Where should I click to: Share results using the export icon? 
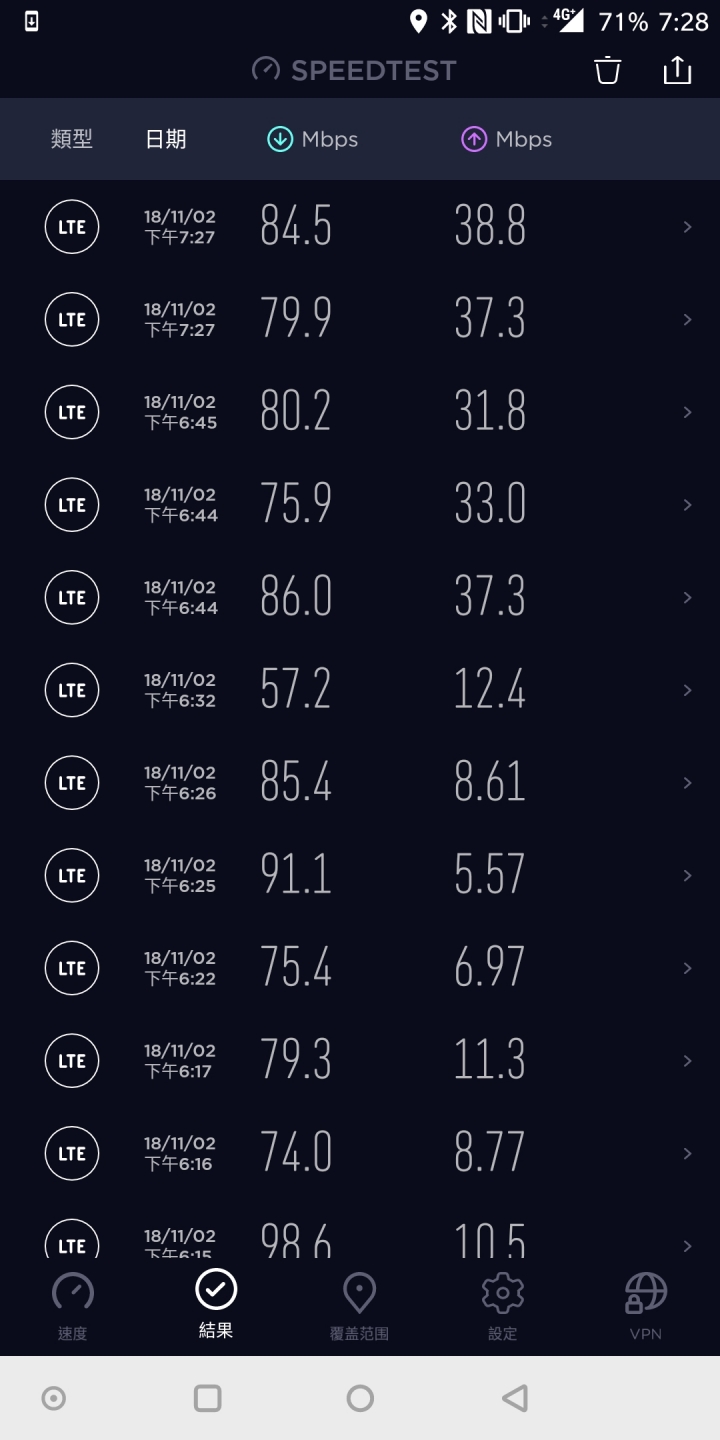click(677, 70)
